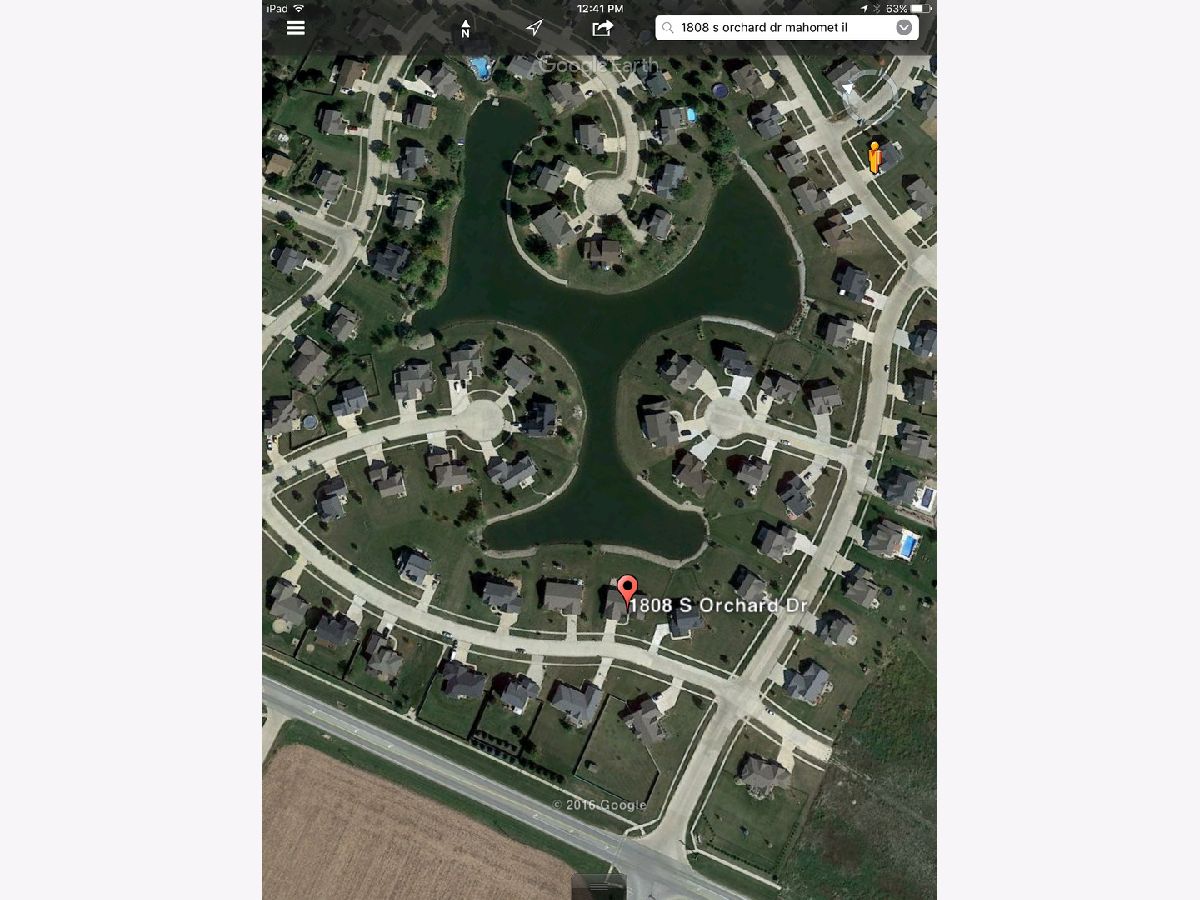Activate the orange Street View pegman
The width and height of the screenshot is (1200, 900).
point(876,157)
